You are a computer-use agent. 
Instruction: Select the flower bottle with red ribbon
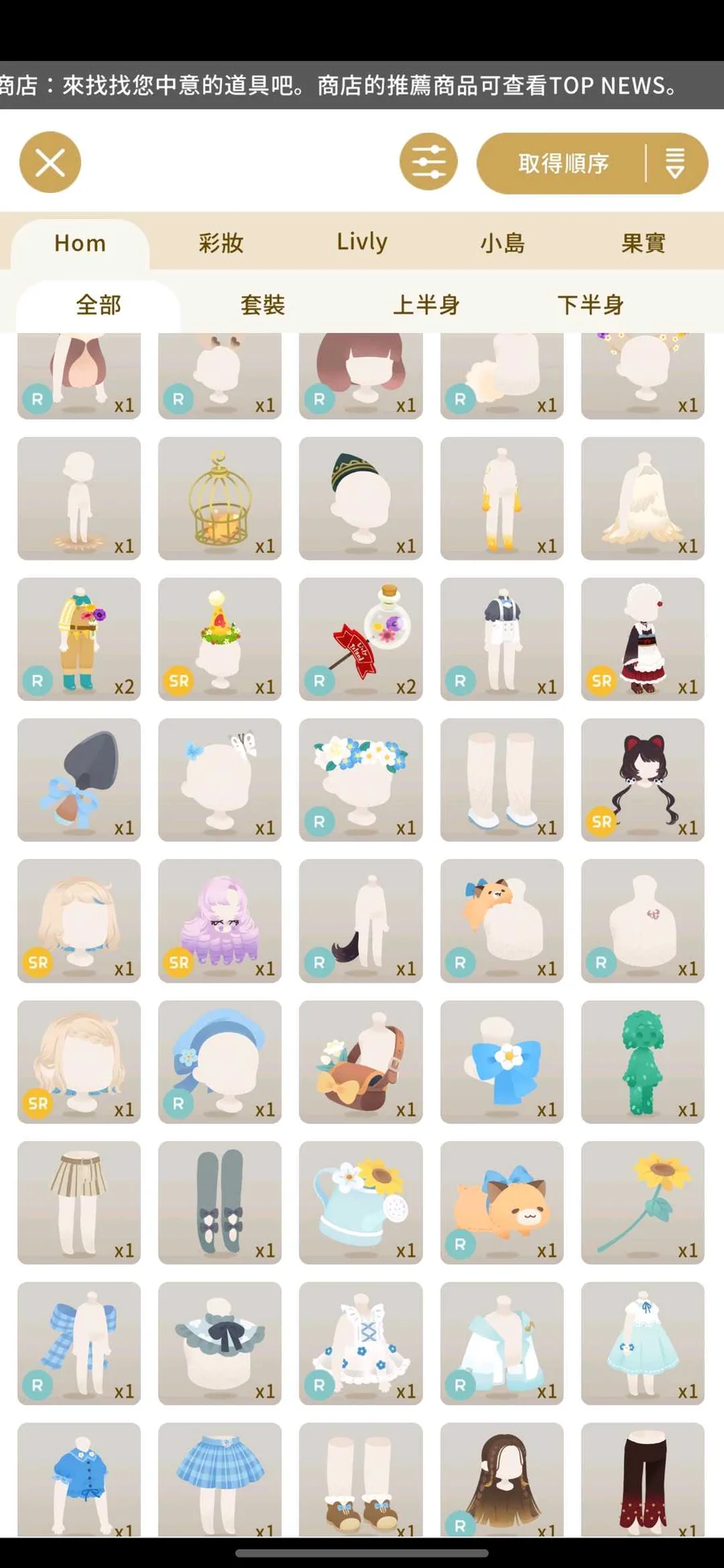pyautogui.click(x=360, y=639)
